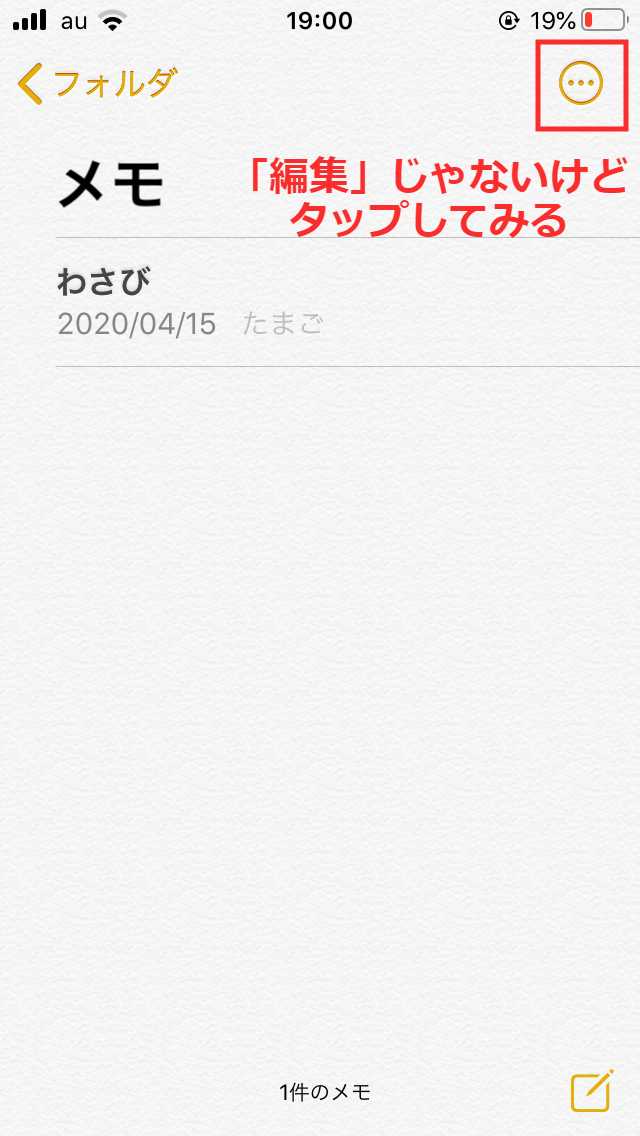Open the more options ellipsis menu
Image resolution: width=640 pixels, height=1136 pixels.
(x=581, y=84)
